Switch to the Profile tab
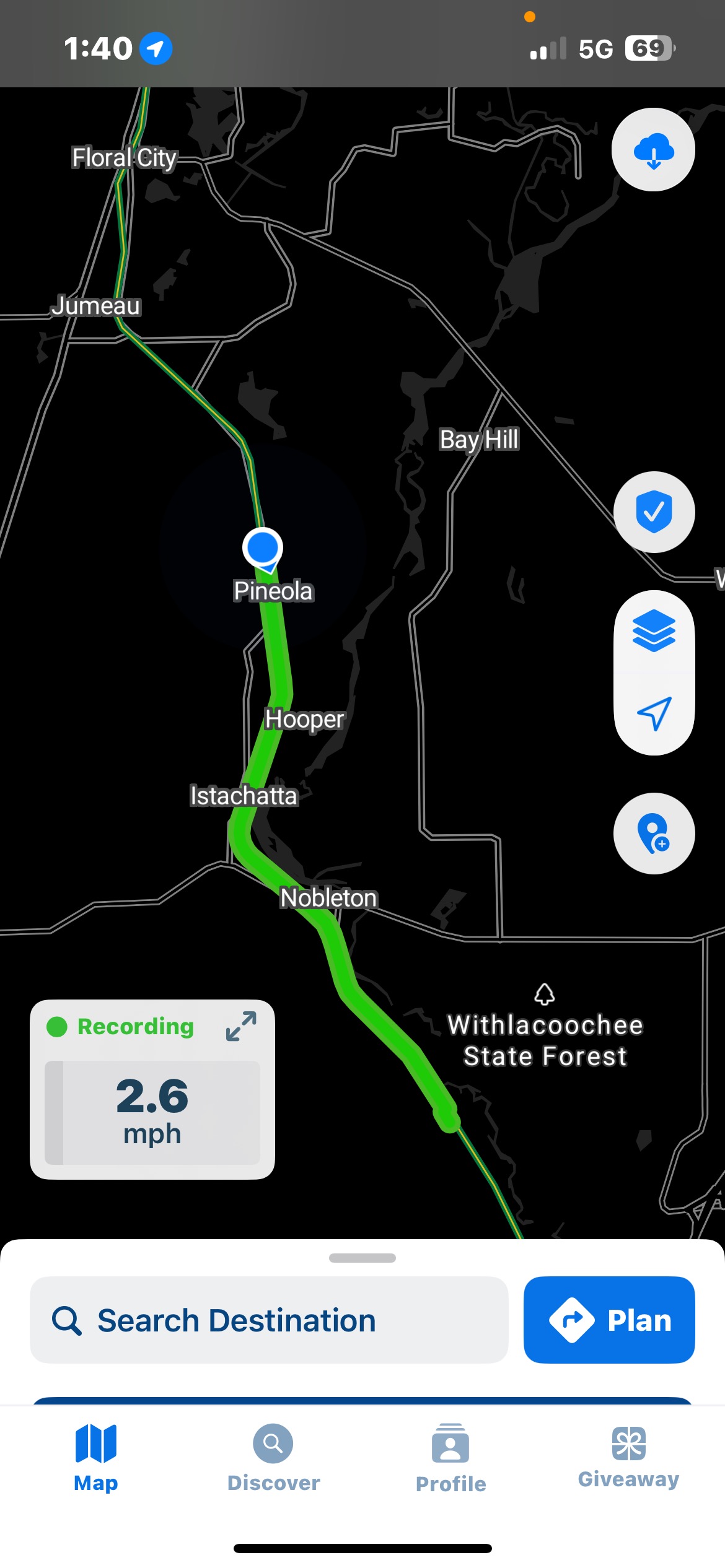The height and width of the screenshot is (1568, 725). 450,1458
